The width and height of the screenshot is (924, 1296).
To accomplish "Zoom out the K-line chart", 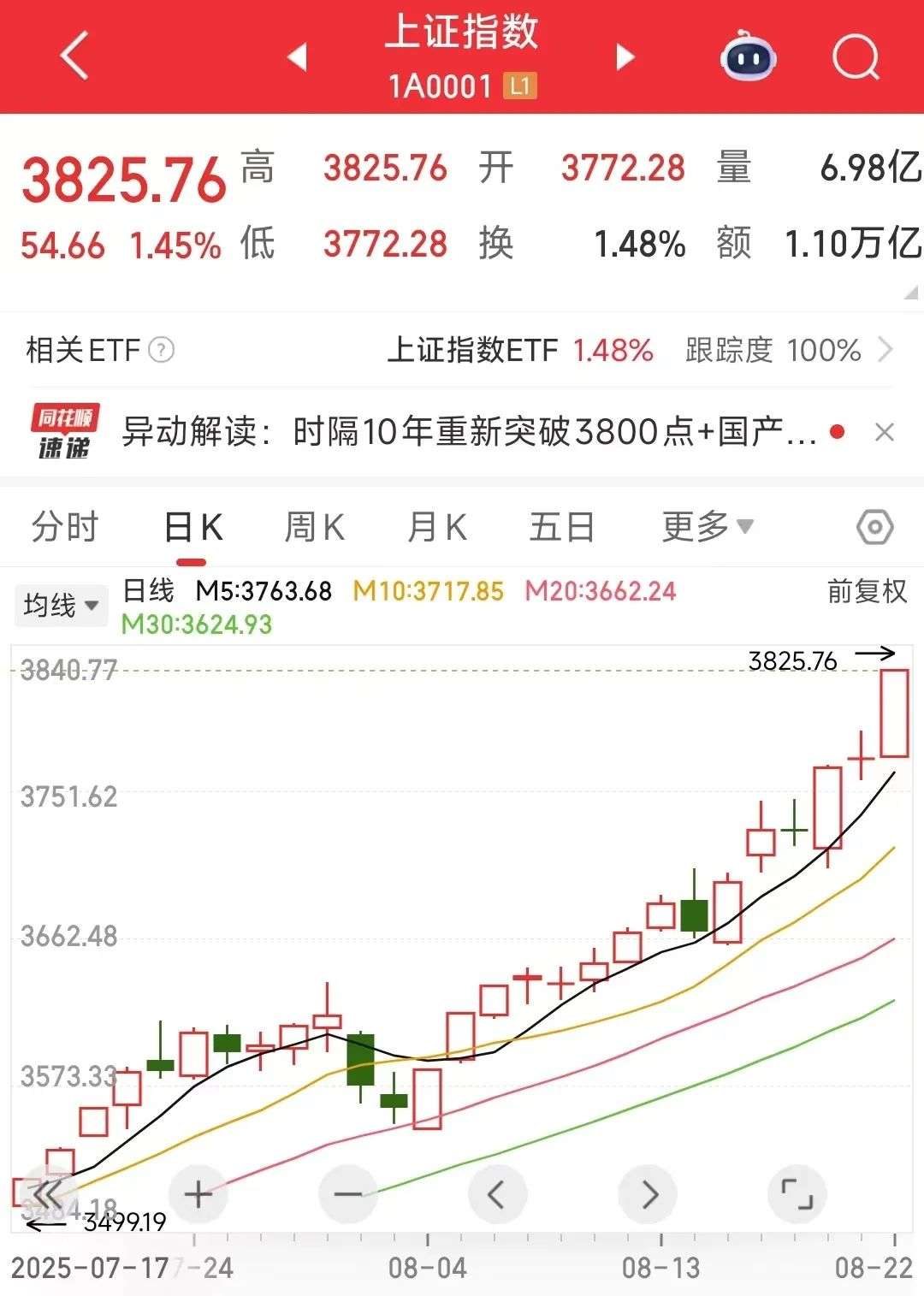I will point(347,1194).
